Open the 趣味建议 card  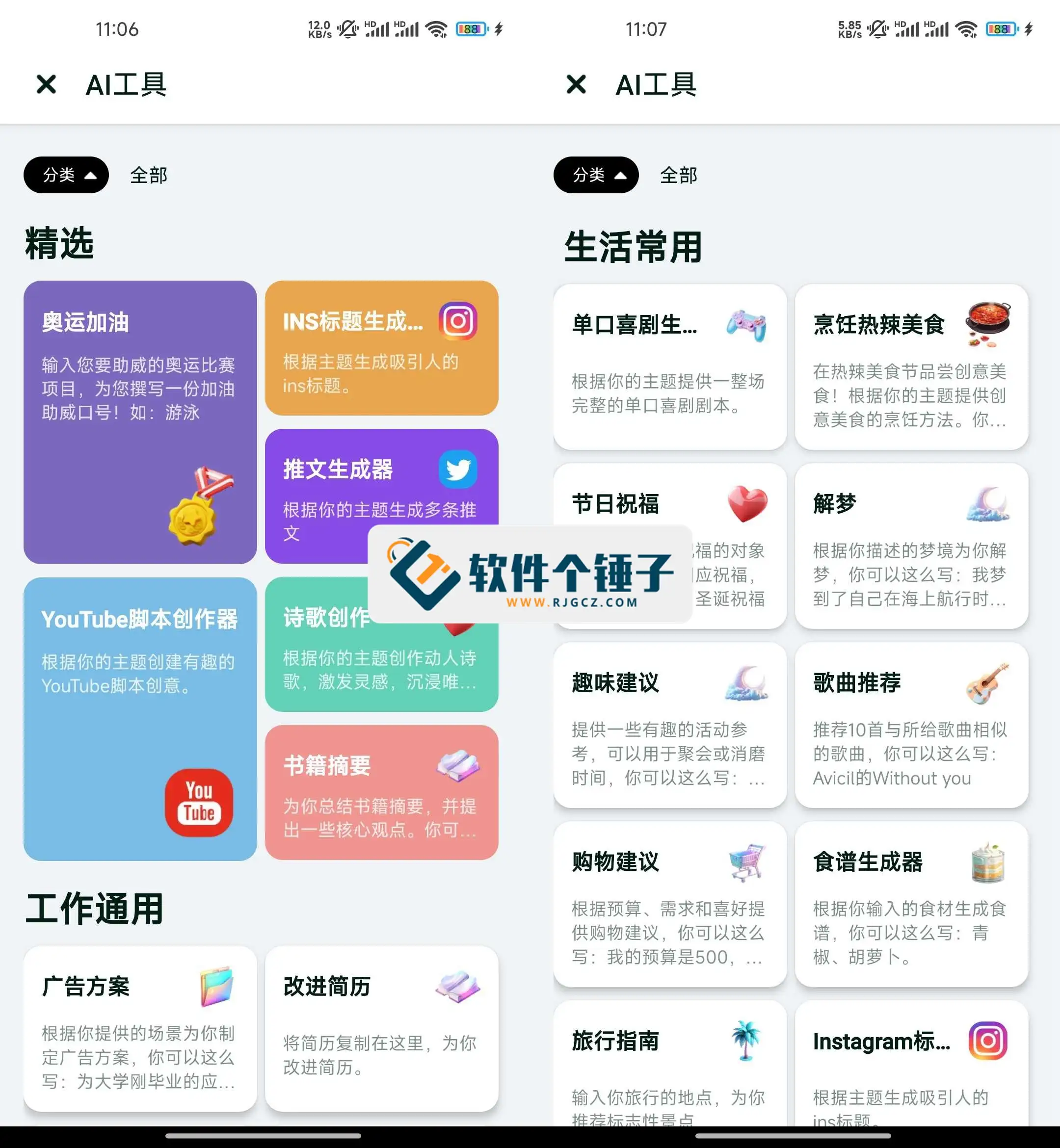pos(669,724)
